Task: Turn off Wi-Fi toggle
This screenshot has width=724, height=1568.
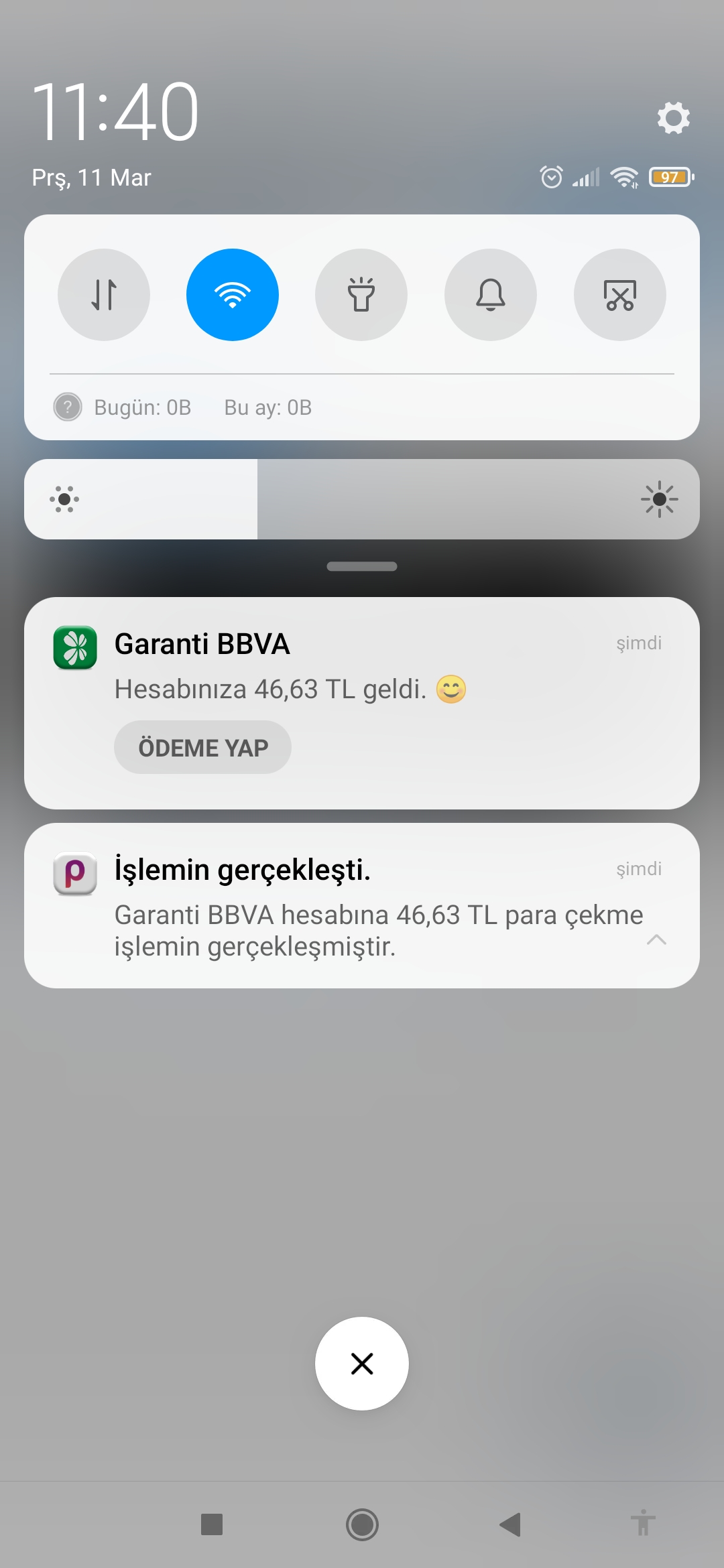Action: 233,295
